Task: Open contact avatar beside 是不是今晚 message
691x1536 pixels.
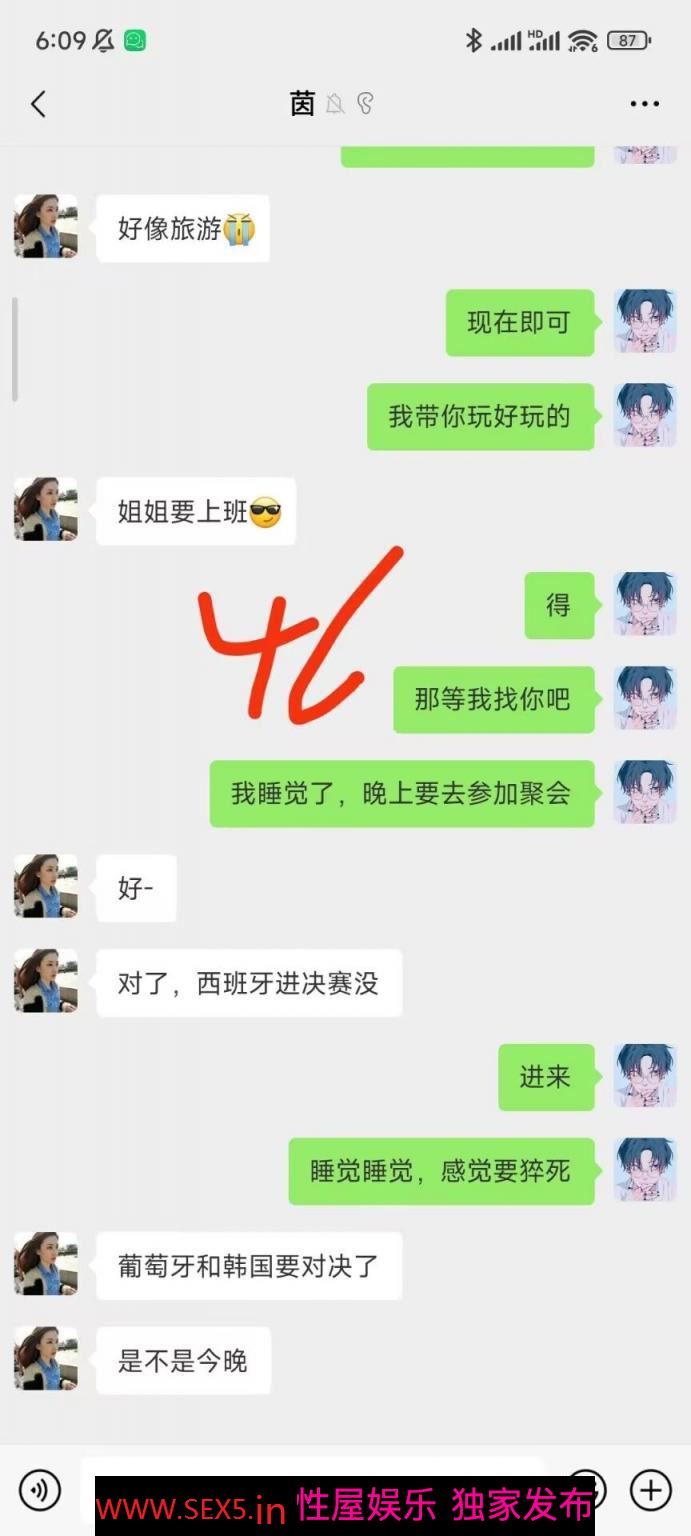Action: click(46, 1359)
